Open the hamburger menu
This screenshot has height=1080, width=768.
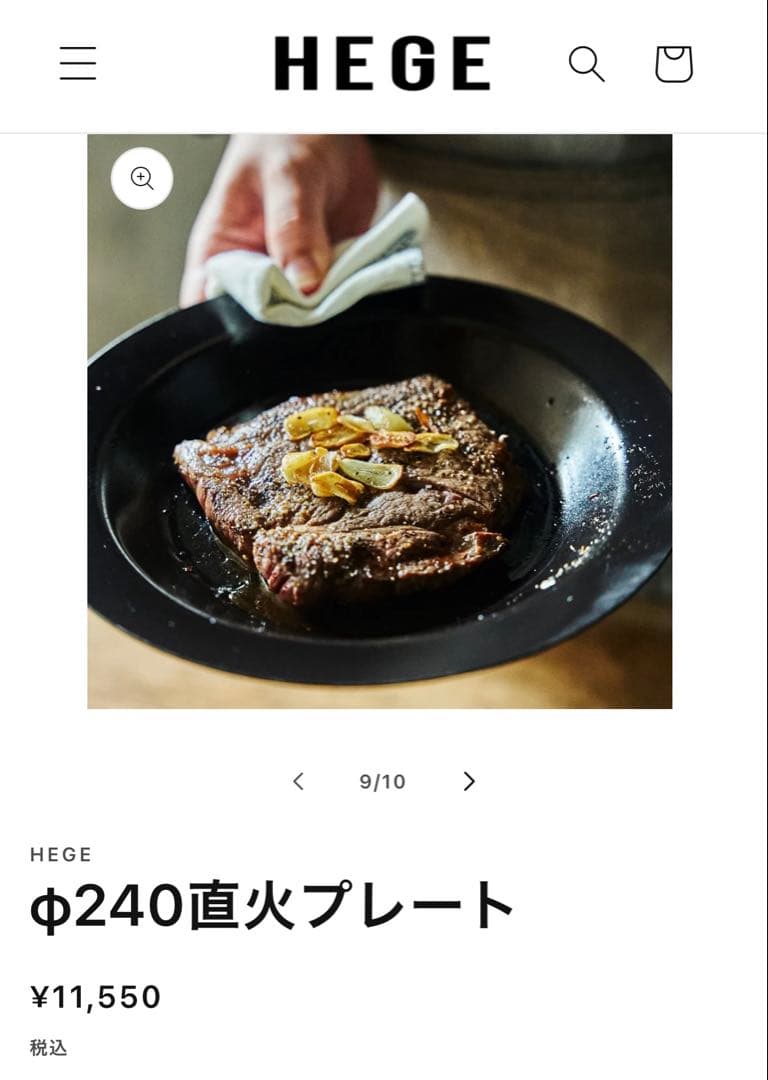coord(78,64)
